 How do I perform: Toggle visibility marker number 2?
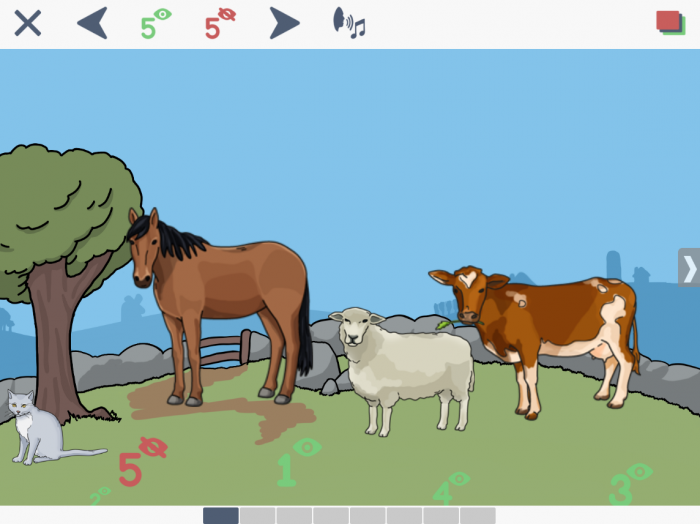(100, 496)
